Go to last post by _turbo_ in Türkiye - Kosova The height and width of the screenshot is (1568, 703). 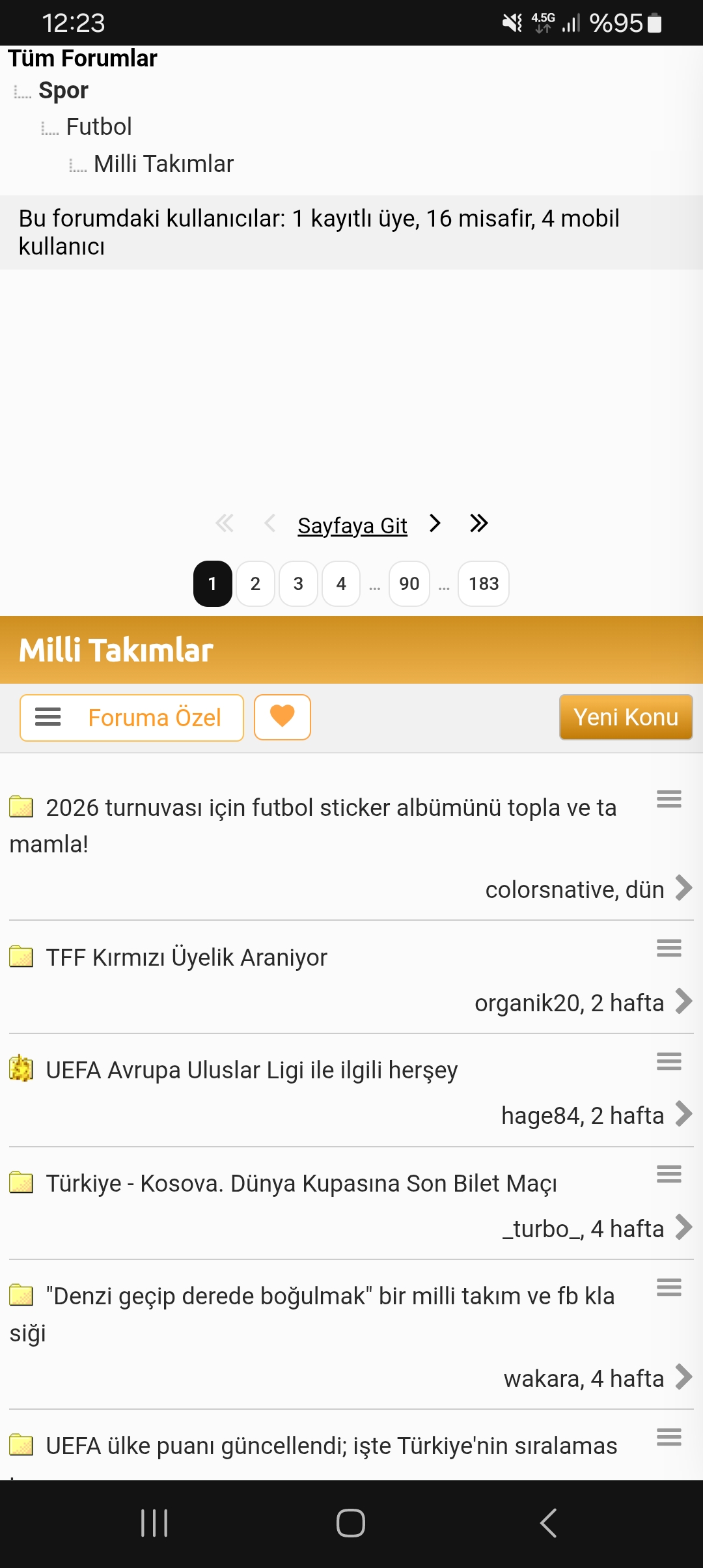click(683, 1227)
